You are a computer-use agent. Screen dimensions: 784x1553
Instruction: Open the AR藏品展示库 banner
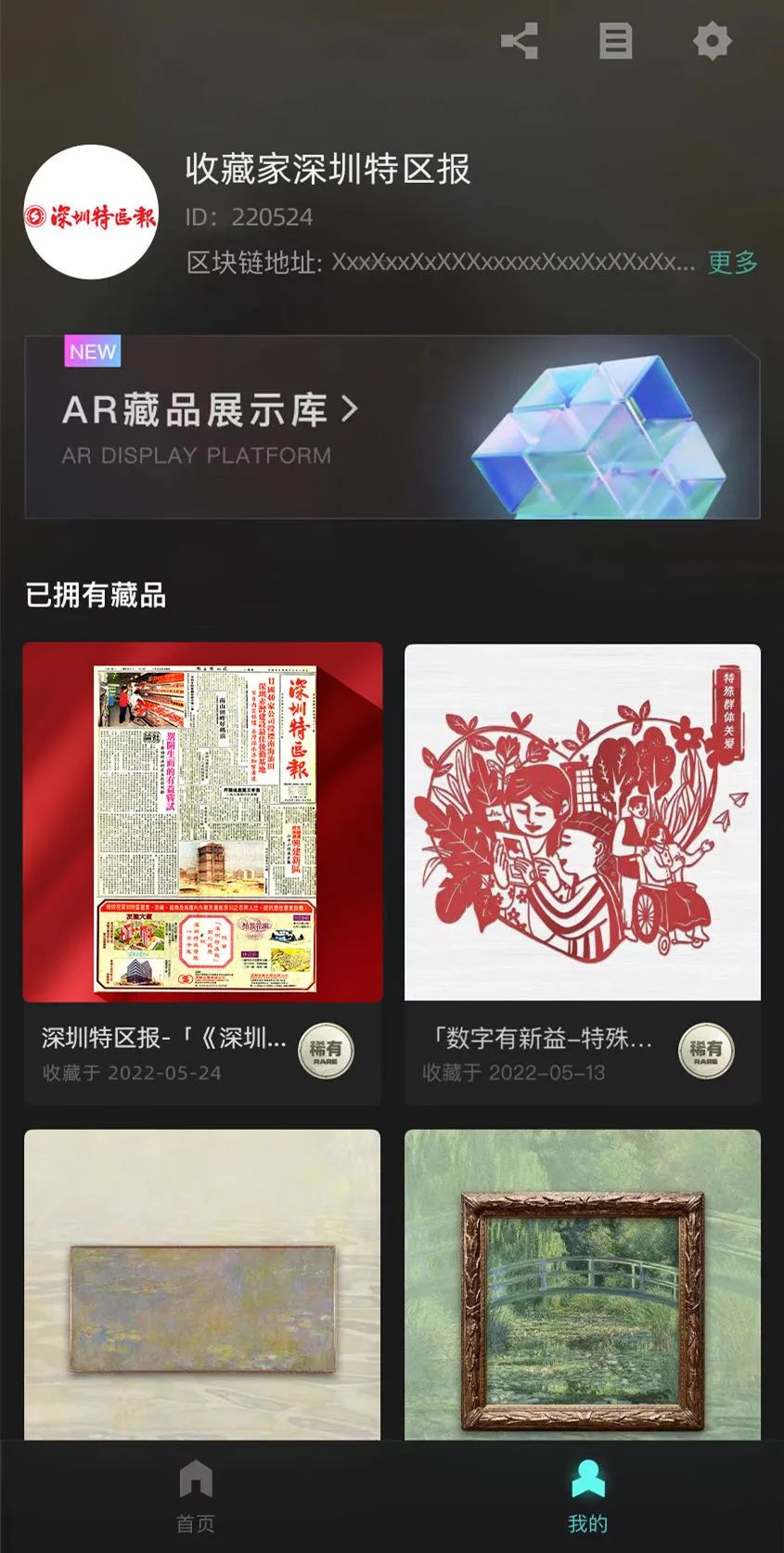click(392, 427)
